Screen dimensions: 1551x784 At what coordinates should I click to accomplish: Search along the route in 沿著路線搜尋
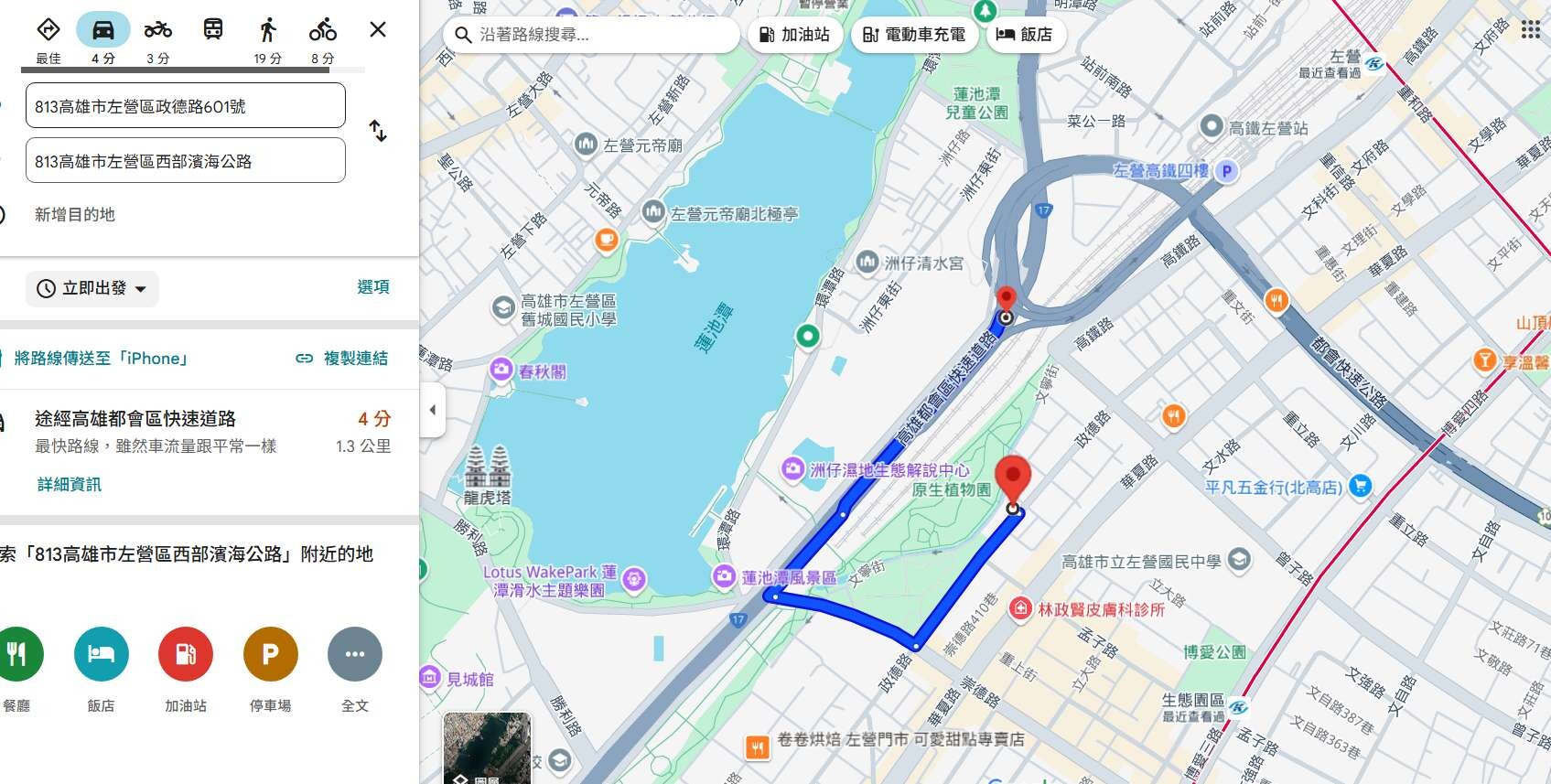click(595, 35)
